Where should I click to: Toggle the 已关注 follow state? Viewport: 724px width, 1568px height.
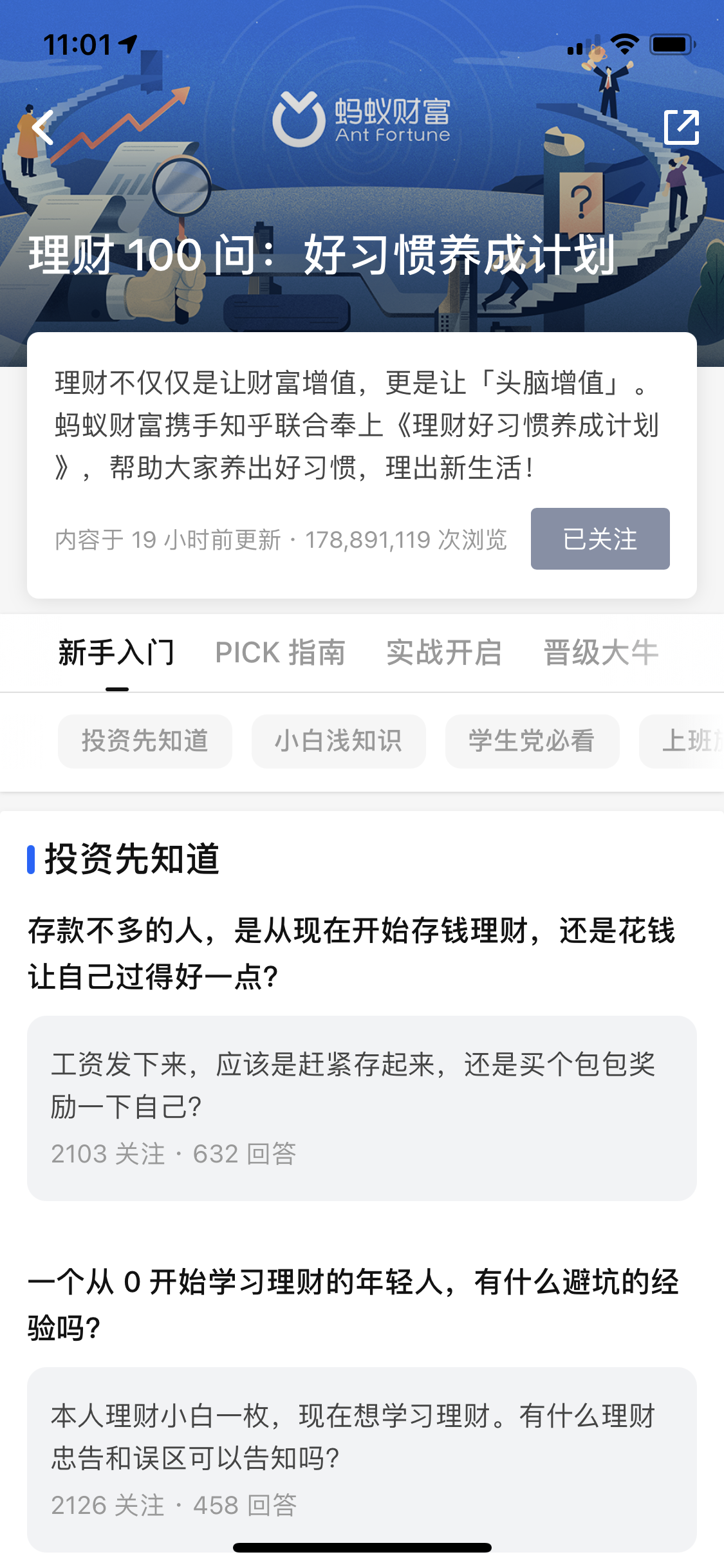click(599, 539)
